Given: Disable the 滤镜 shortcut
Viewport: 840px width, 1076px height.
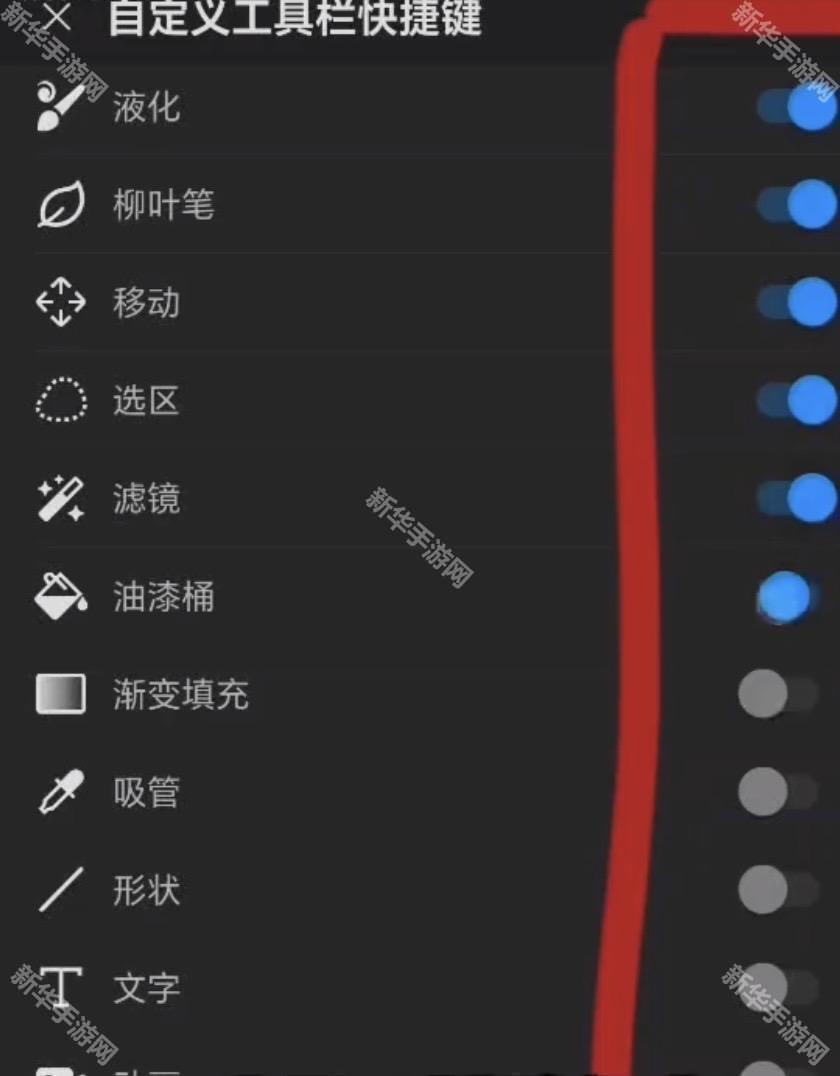Looking at the screenshot, I should [797, 499].
